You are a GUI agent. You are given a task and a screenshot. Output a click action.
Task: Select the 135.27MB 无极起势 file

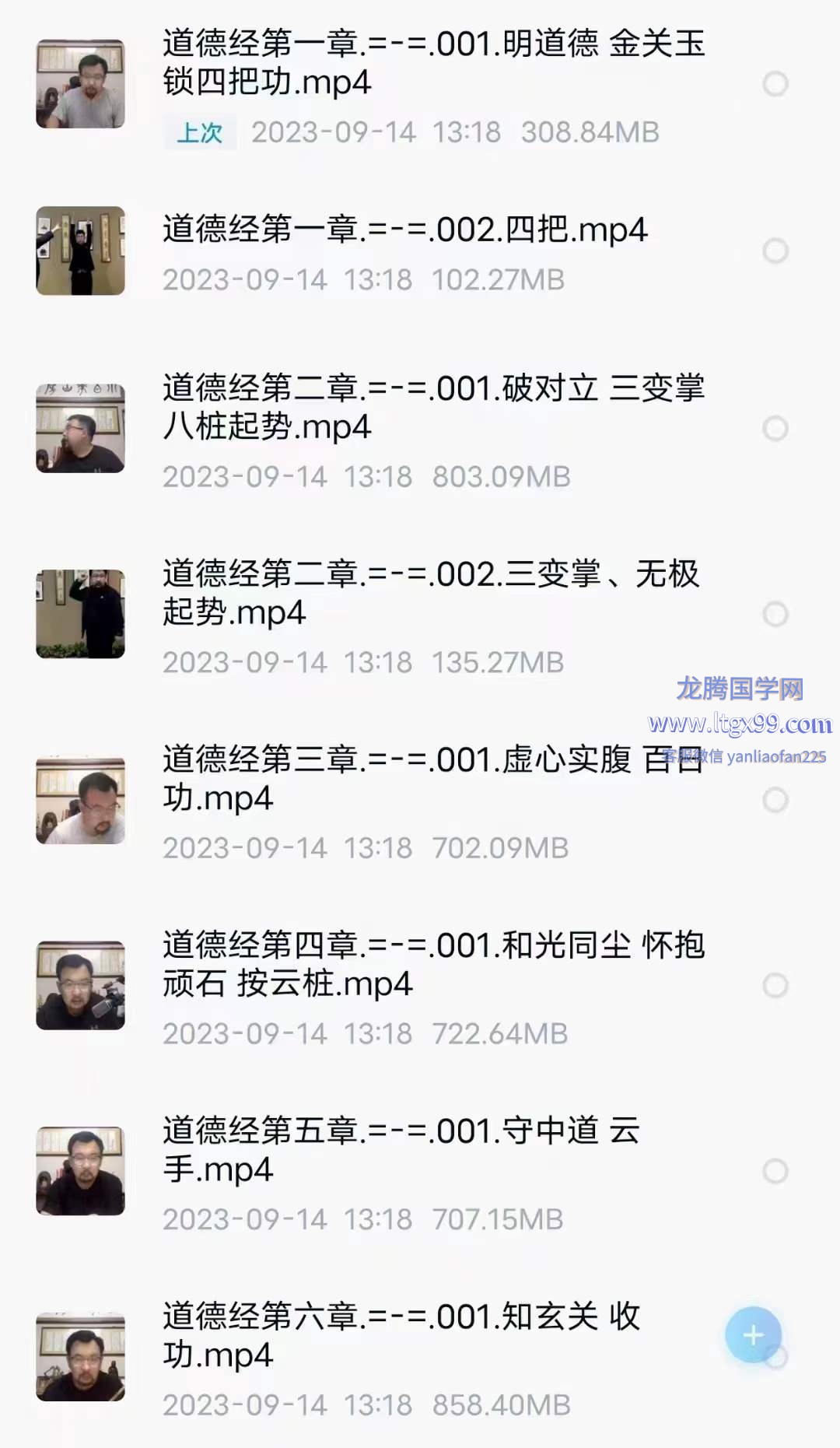[x=775, y=615]
